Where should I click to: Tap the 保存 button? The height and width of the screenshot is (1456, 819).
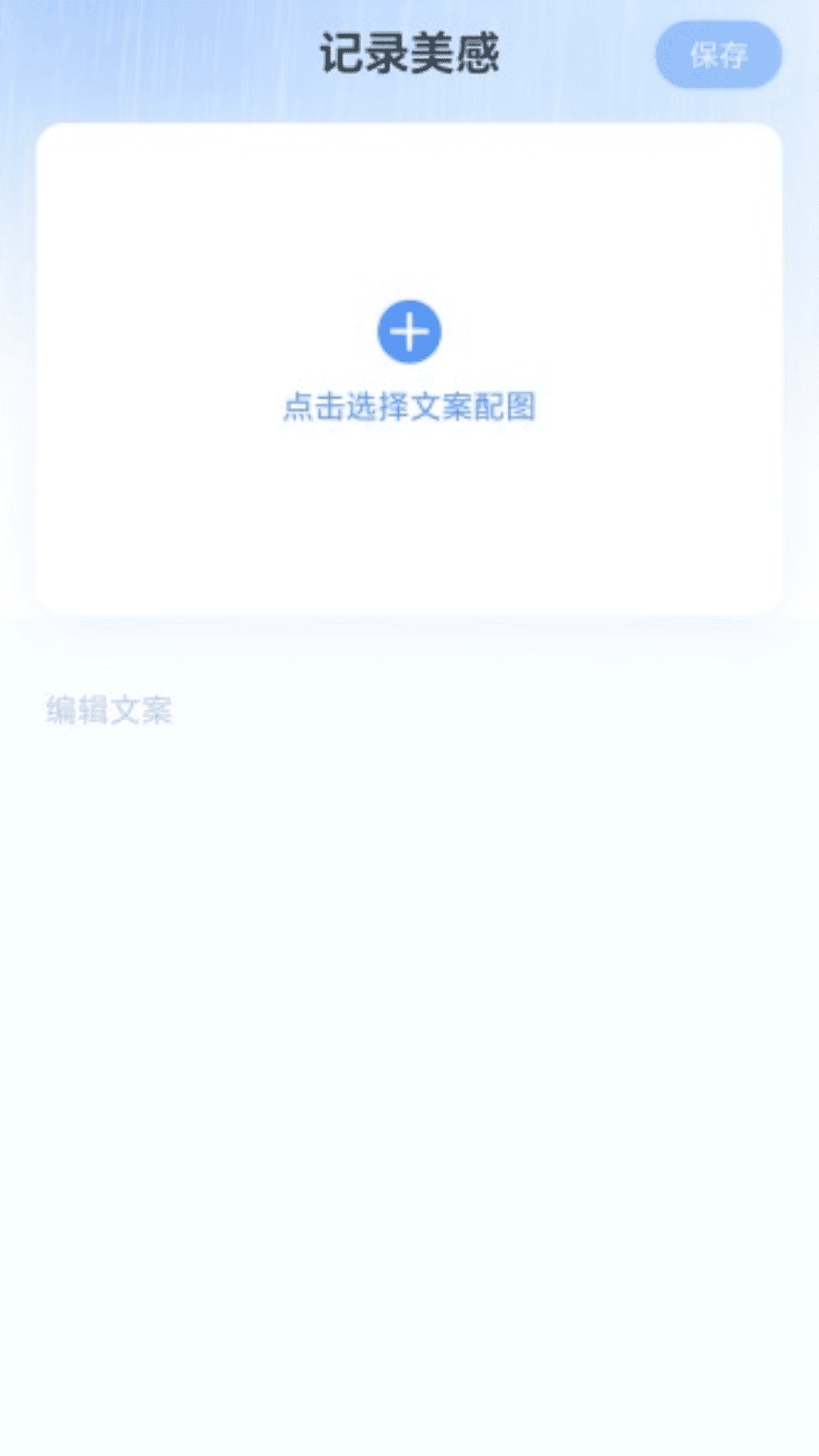(717, 55)
